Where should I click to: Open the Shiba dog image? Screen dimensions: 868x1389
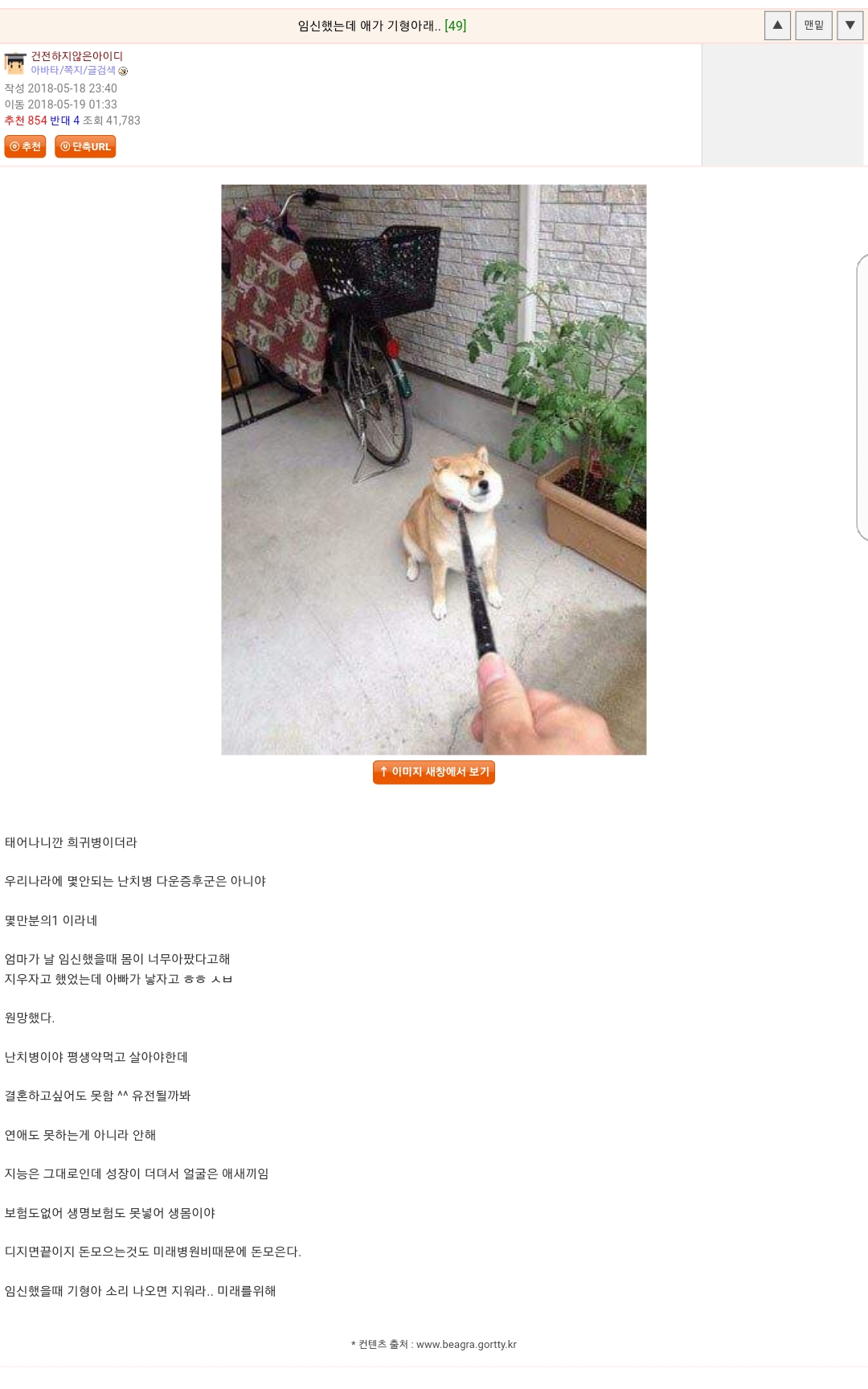(x=434, y=469)
